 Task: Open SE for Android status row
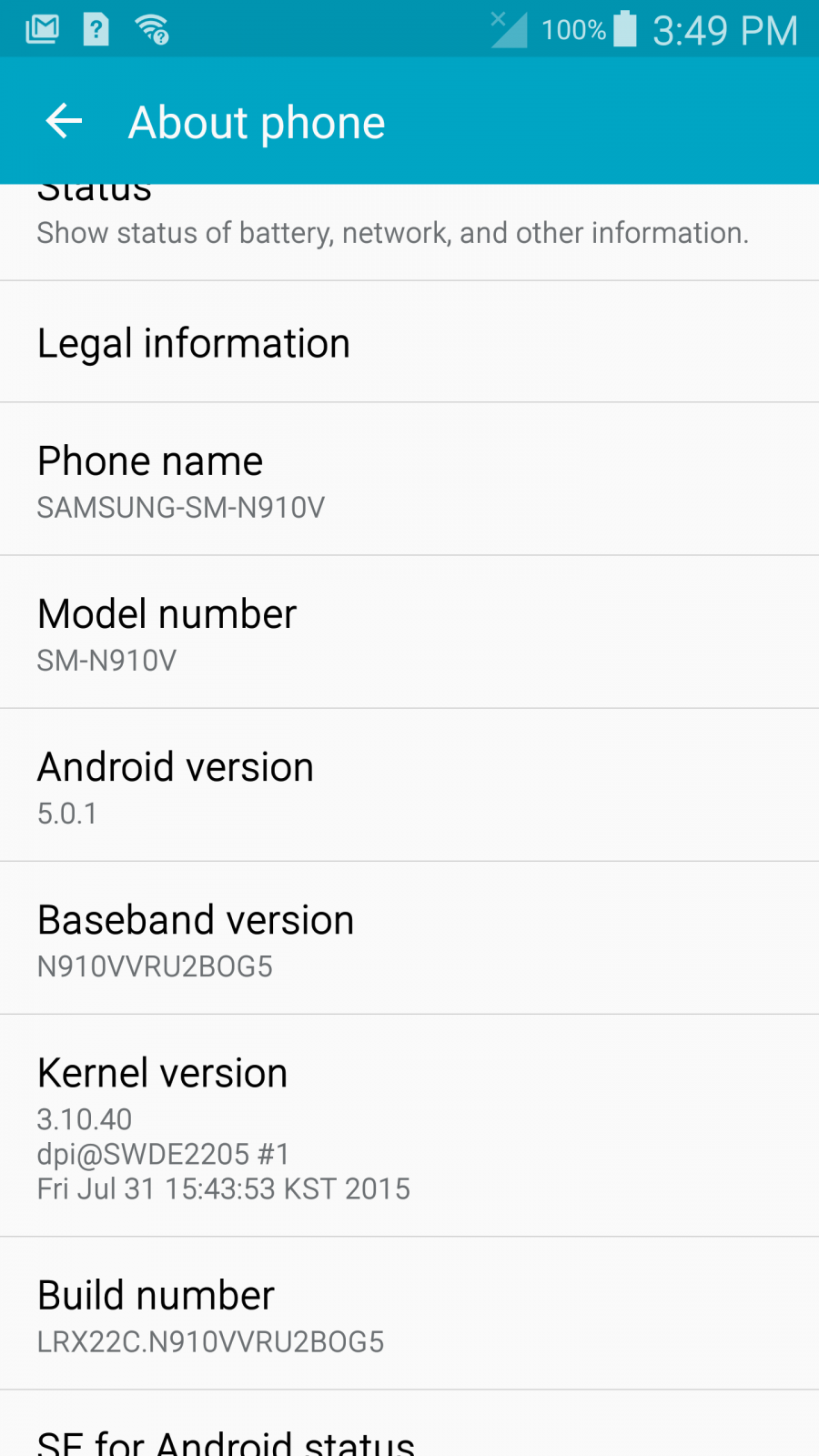pos(409,1424)
